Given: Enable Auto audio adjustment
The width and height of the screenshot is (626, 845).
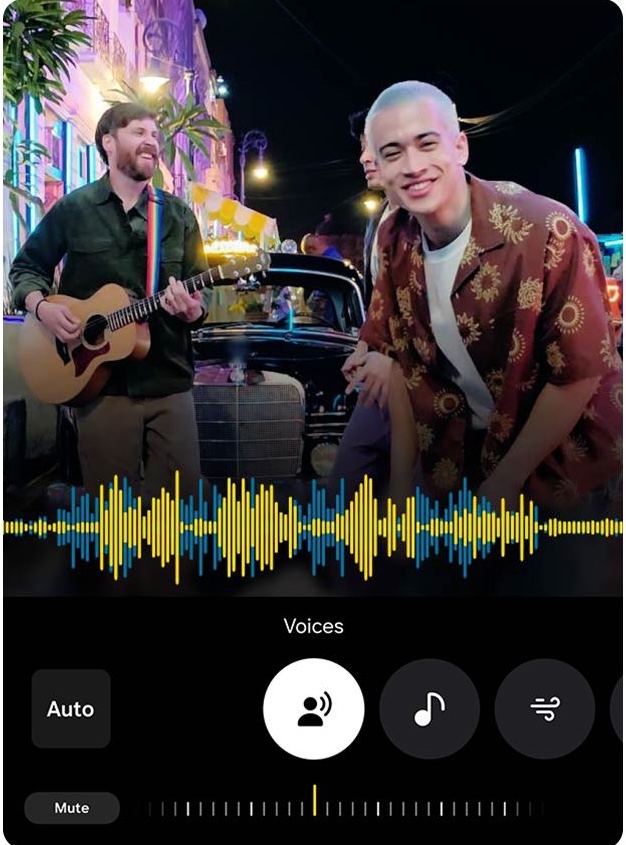Looking at the screenshot, I should tap(70, 709).
